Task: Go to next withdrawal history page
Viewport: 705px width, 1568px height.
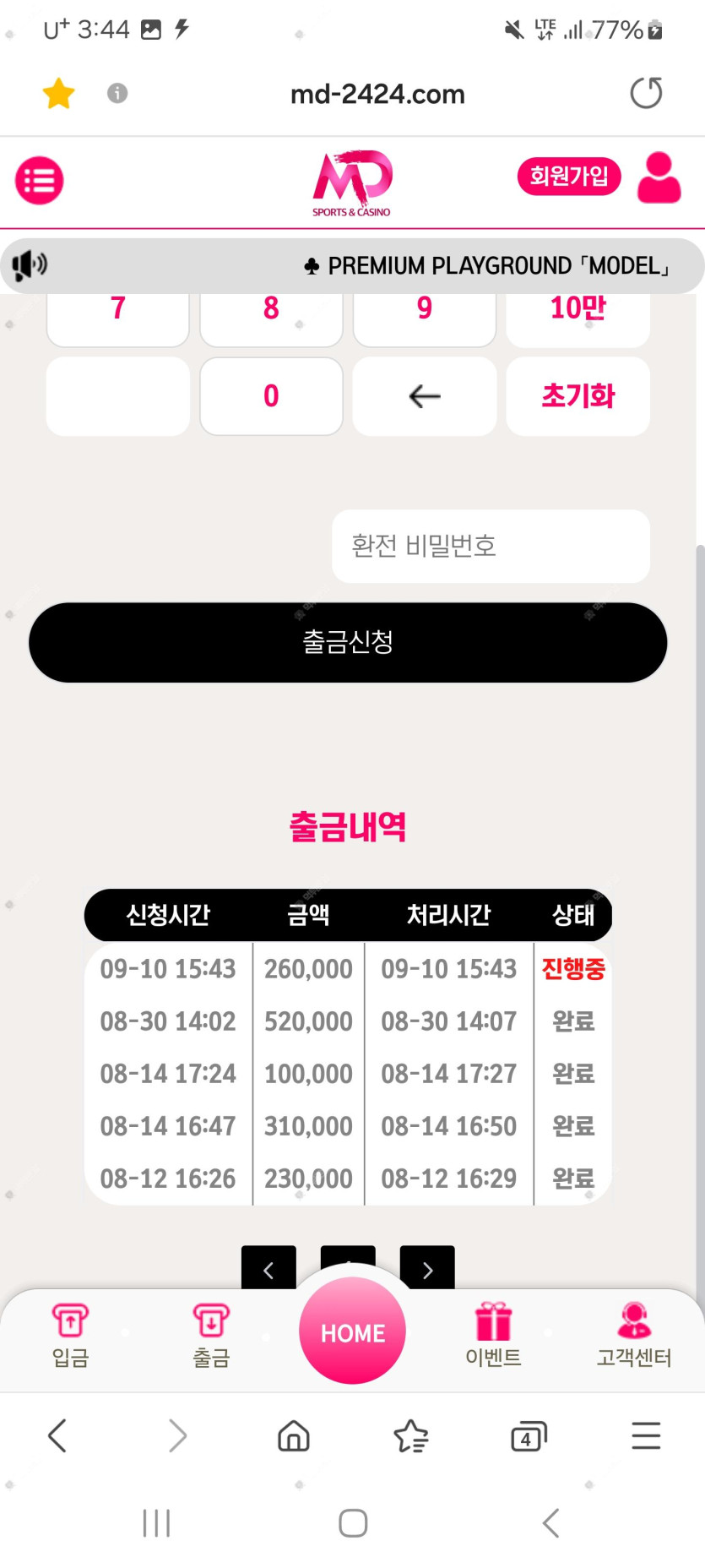Action: tap(427, 1268)
